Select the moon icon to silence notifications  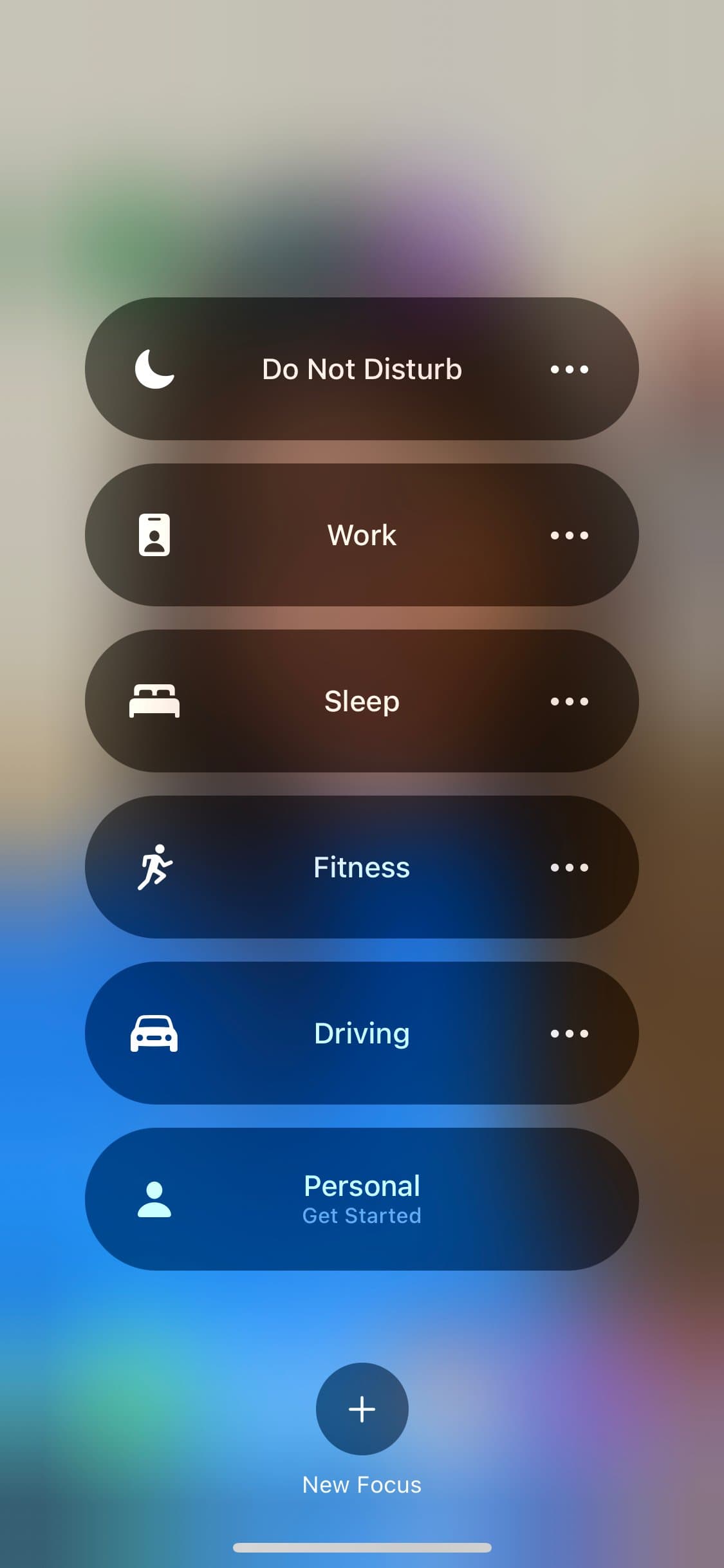point(153,369)
